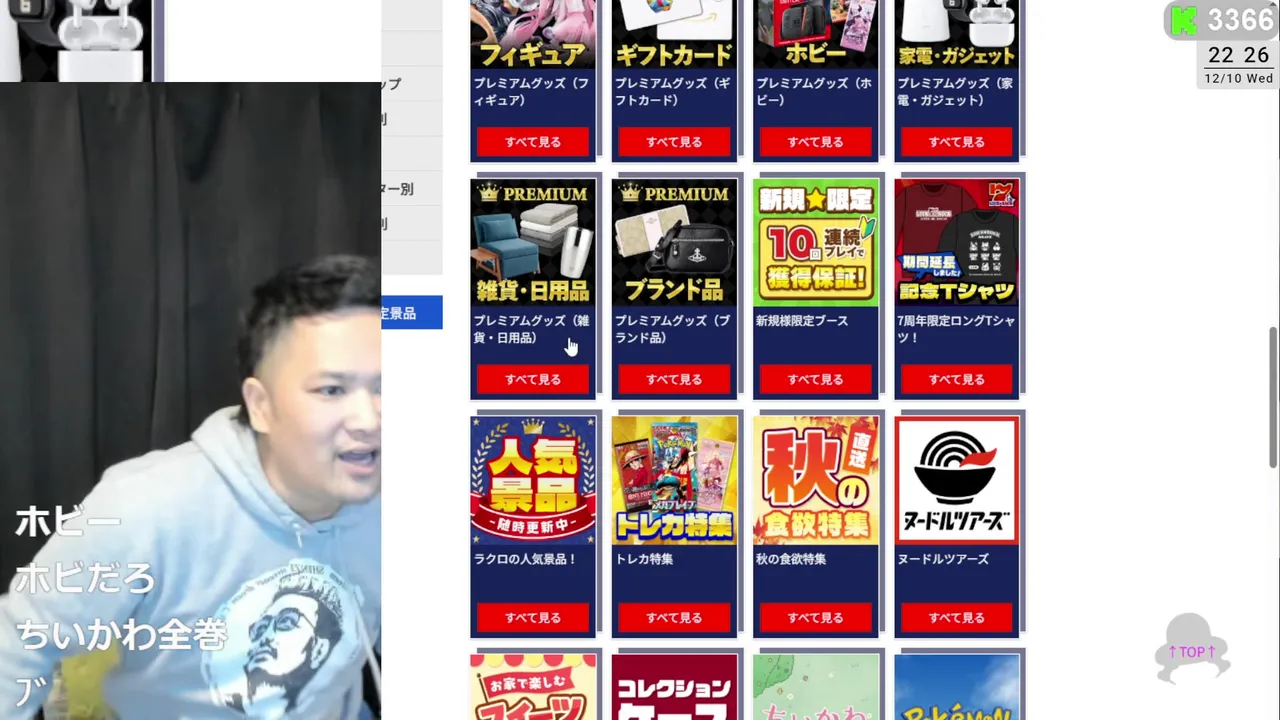Select the highlighted blue 景品 sidebar item

[x=411, y=313]
